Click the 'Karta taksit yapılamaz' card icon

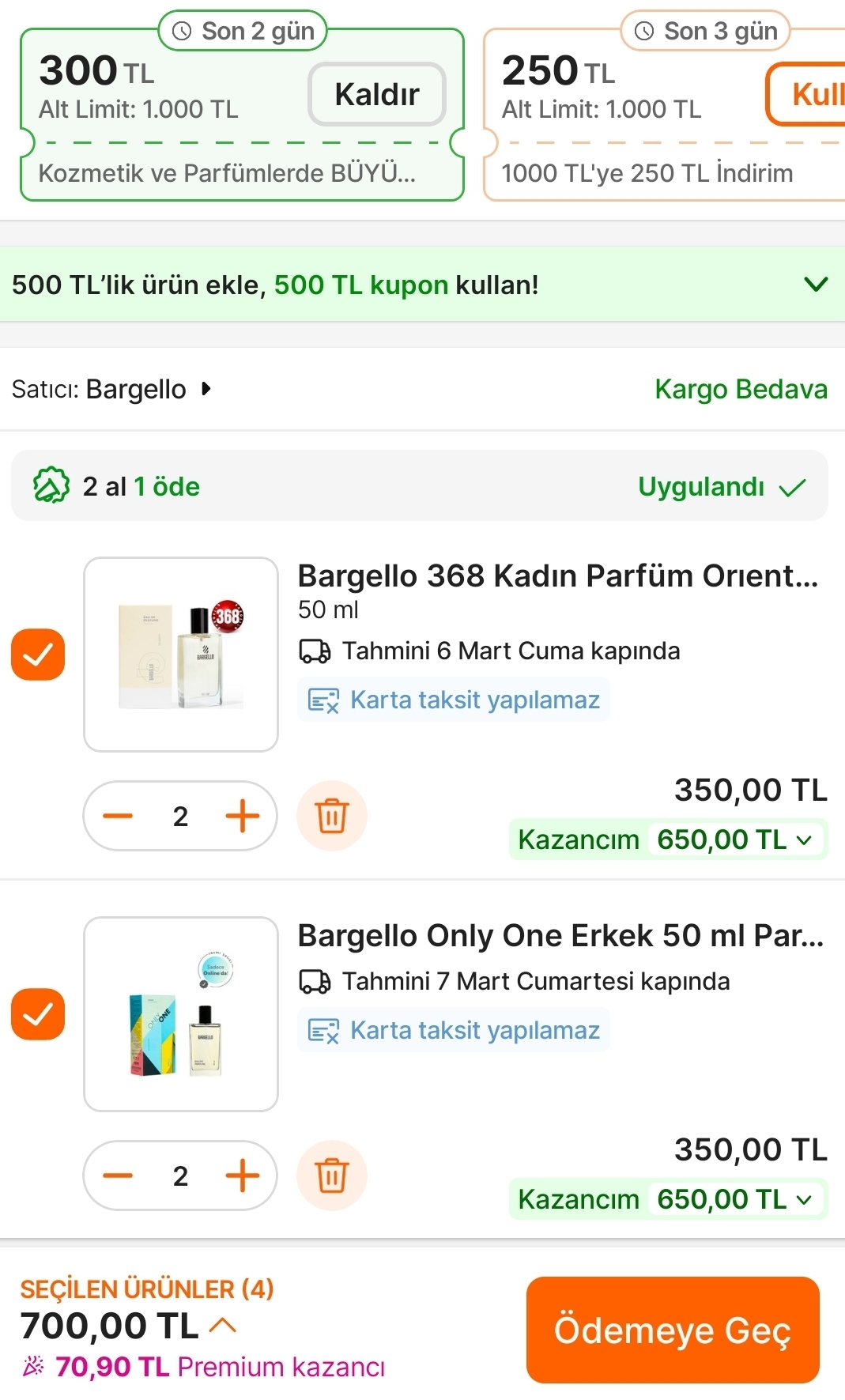tap(324, 700)
